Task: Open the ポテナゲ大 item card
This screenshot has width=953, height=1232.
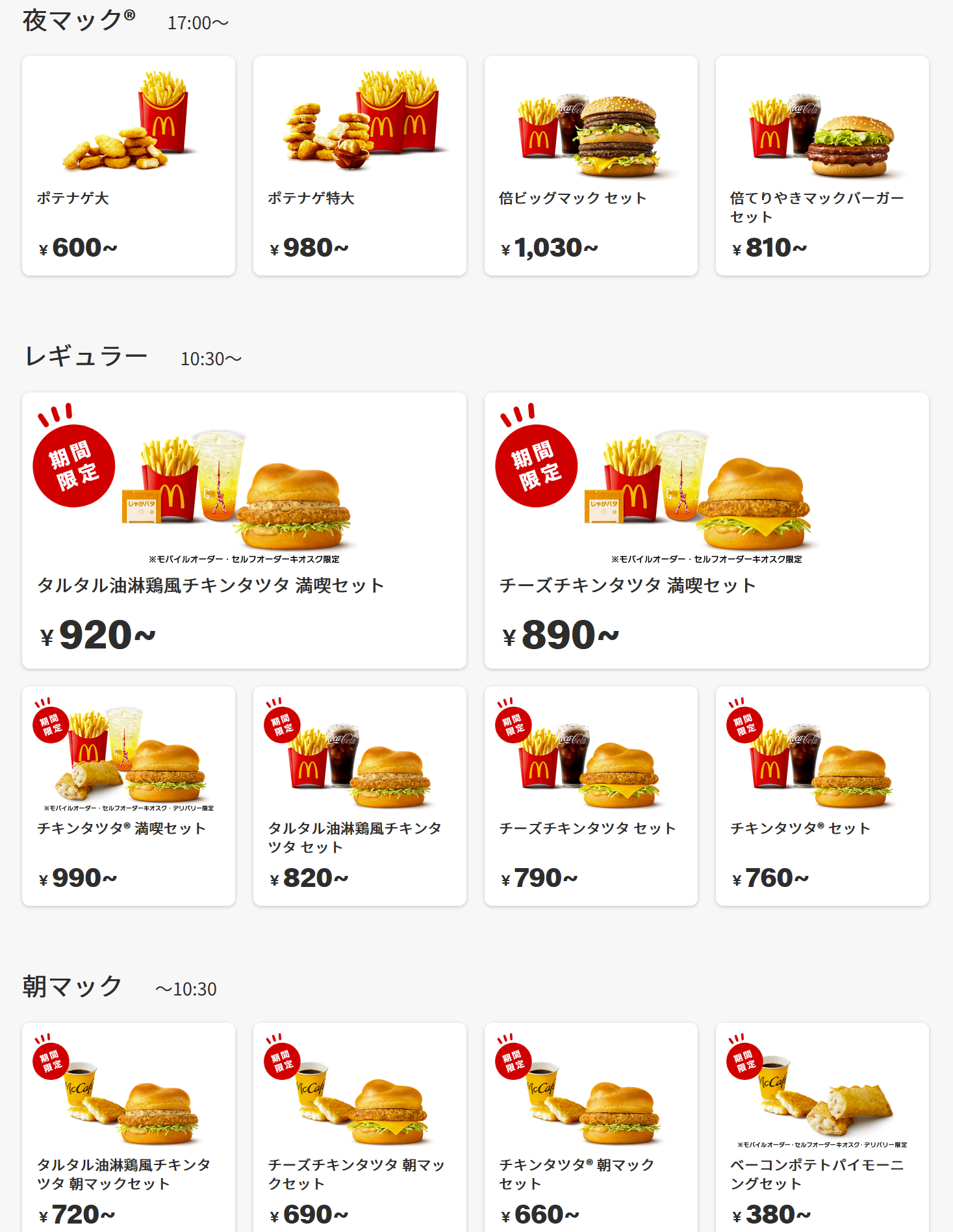Action: (129, 166)
